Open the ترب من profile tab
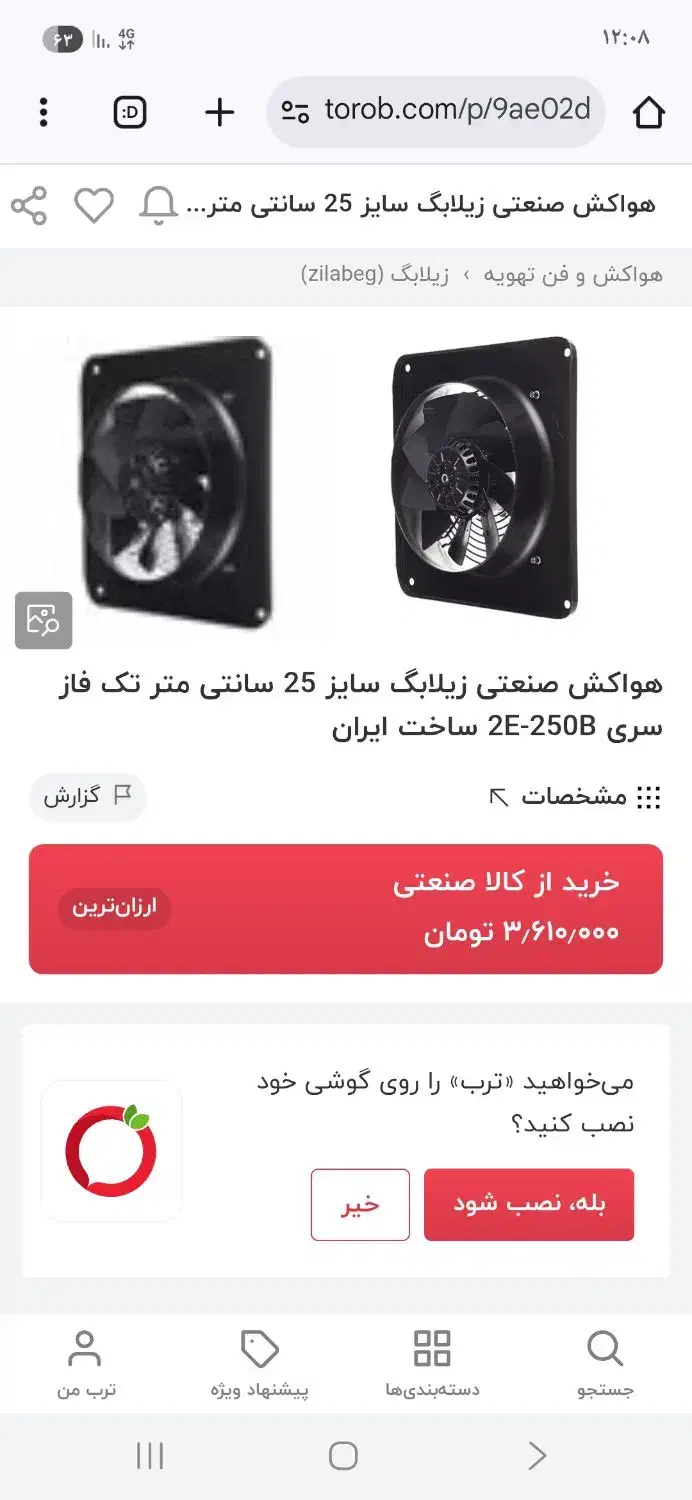692x1500 pixels. pos(86,1363)
